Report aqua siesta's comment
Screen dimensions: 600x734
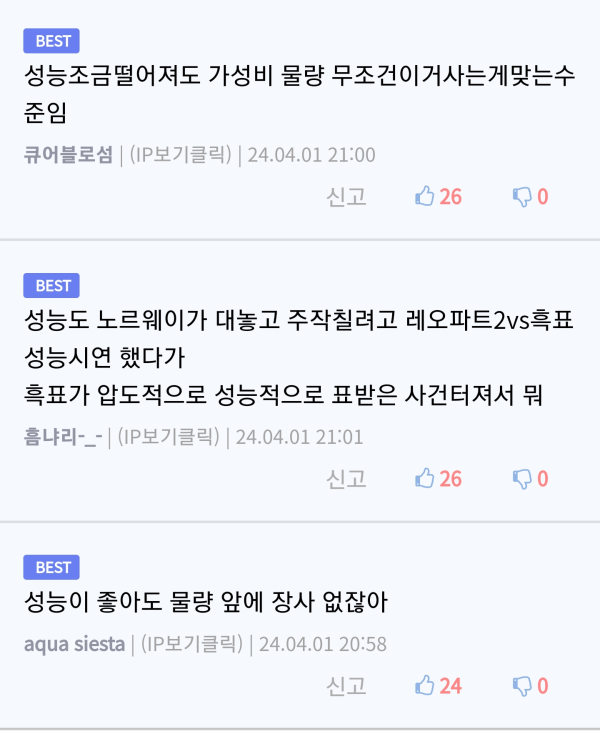point(346,686)
